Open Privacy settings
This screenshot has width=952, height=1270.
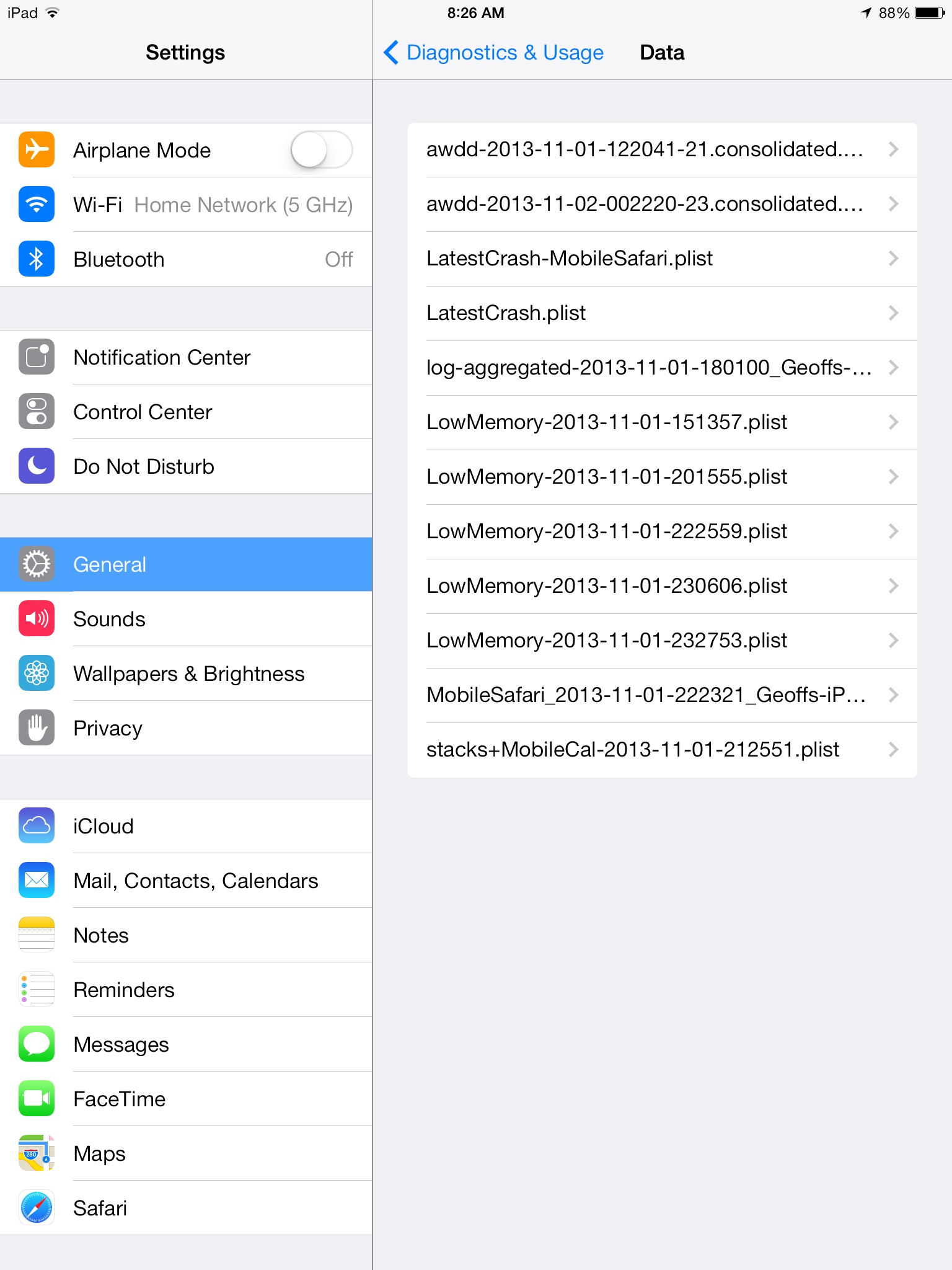click(186, 728)
